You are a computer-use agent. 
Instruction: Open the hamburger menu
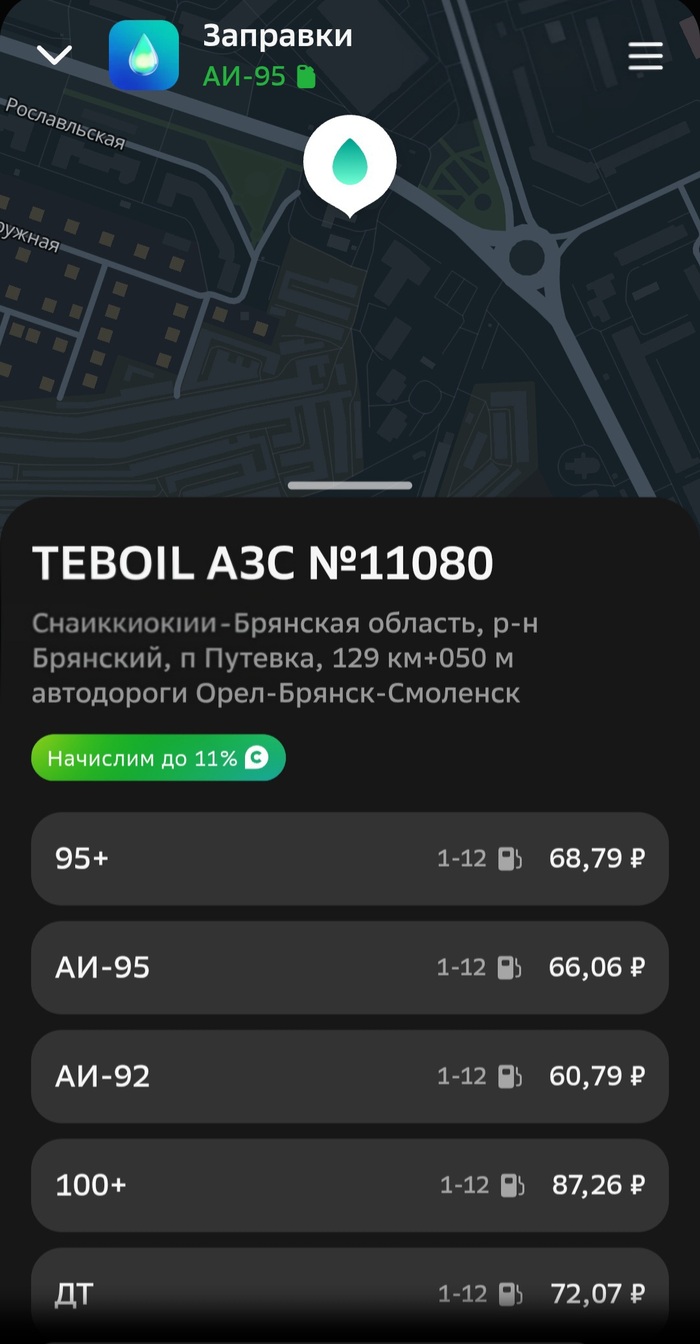[645, 56]
